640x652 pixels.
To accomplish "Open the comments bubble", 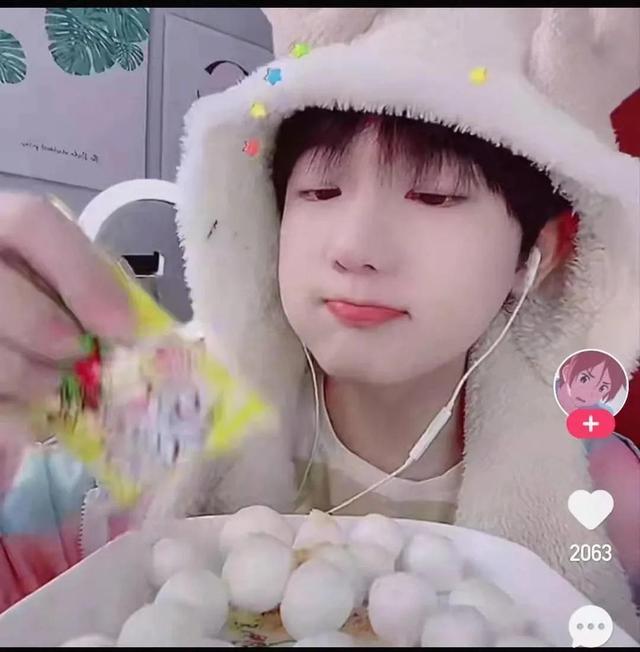I will [590, 628].
